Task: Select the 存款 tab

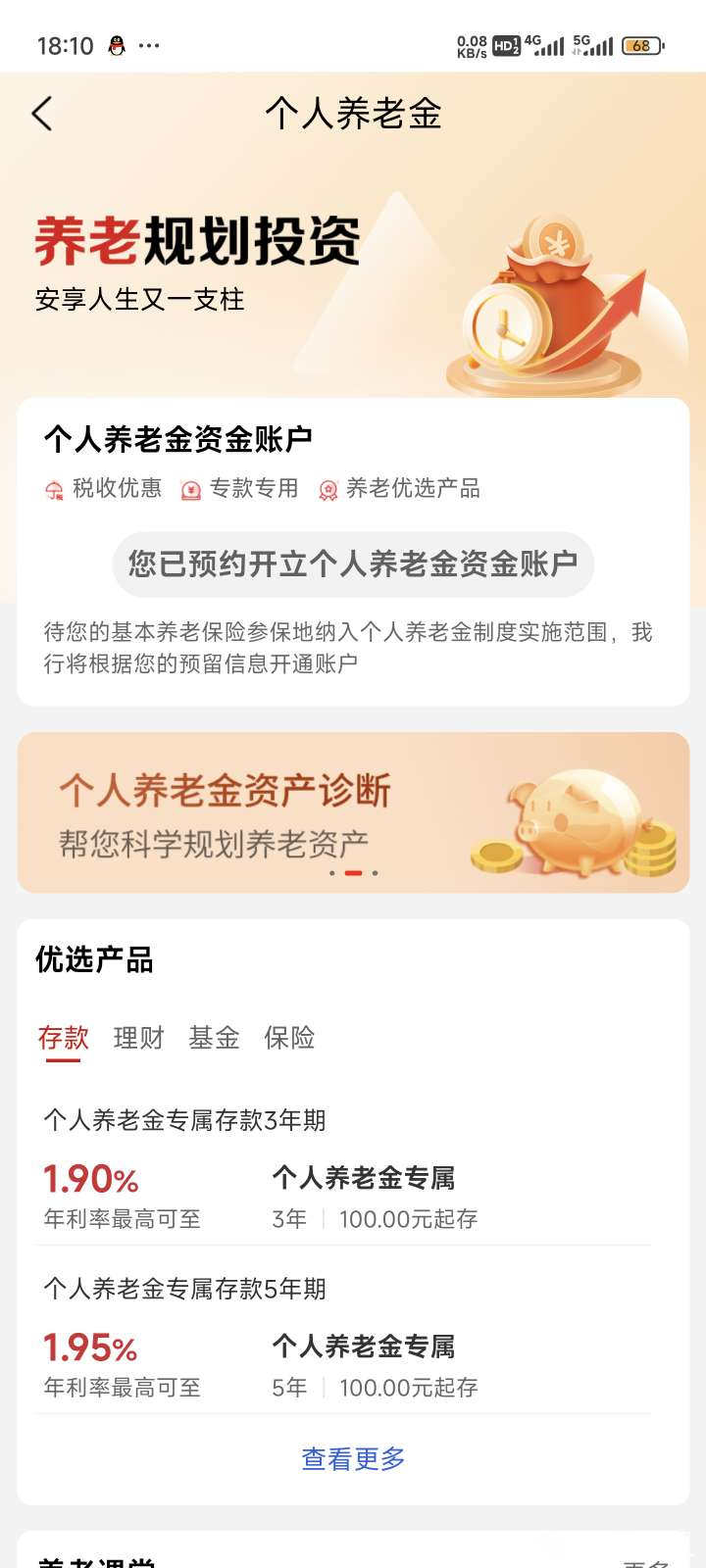Action: pyautogui.click(x=64, y=1038)
